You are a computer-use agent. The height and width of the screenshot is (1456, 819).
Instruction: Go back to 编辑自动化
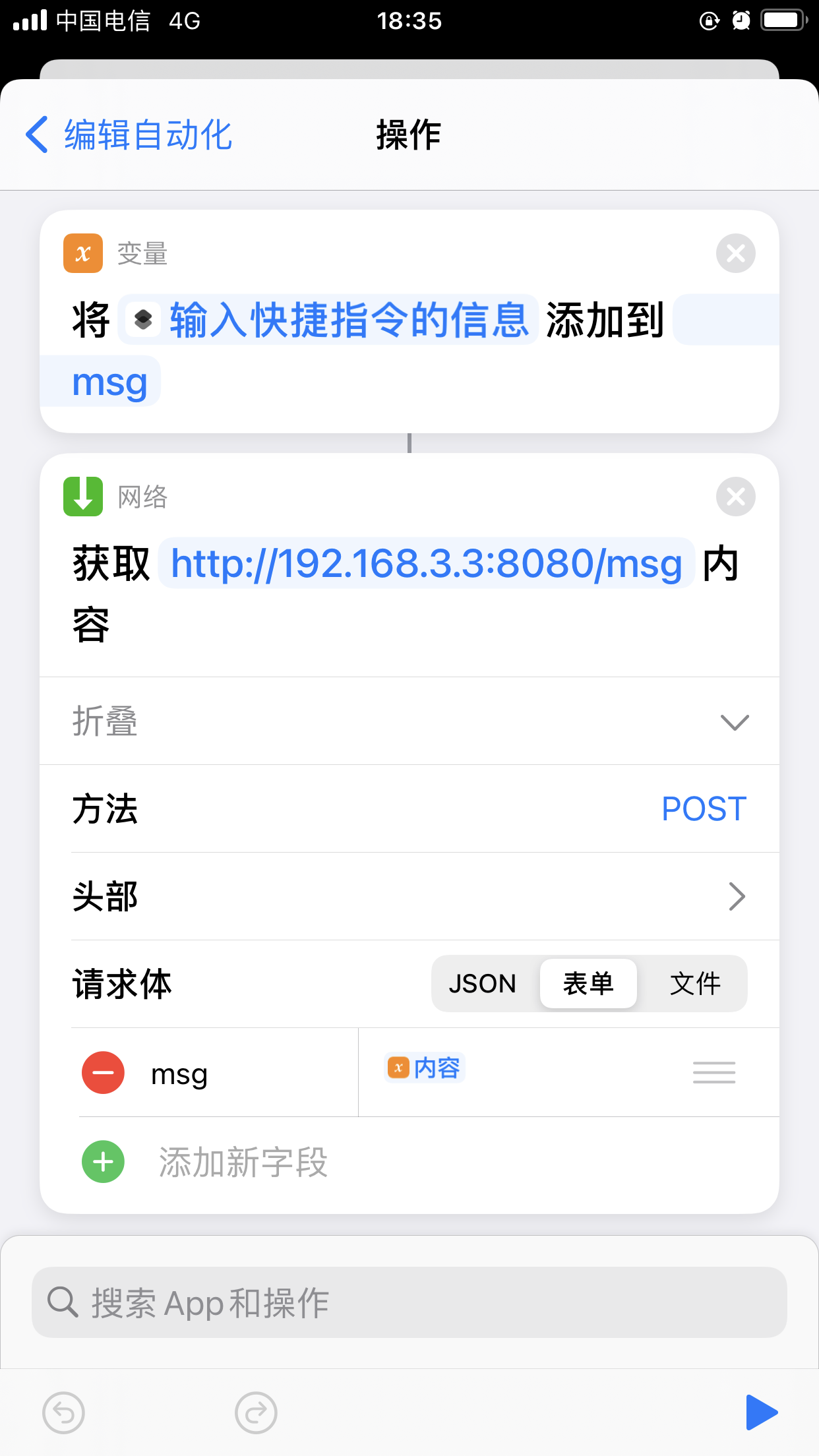tap(129, 135)
